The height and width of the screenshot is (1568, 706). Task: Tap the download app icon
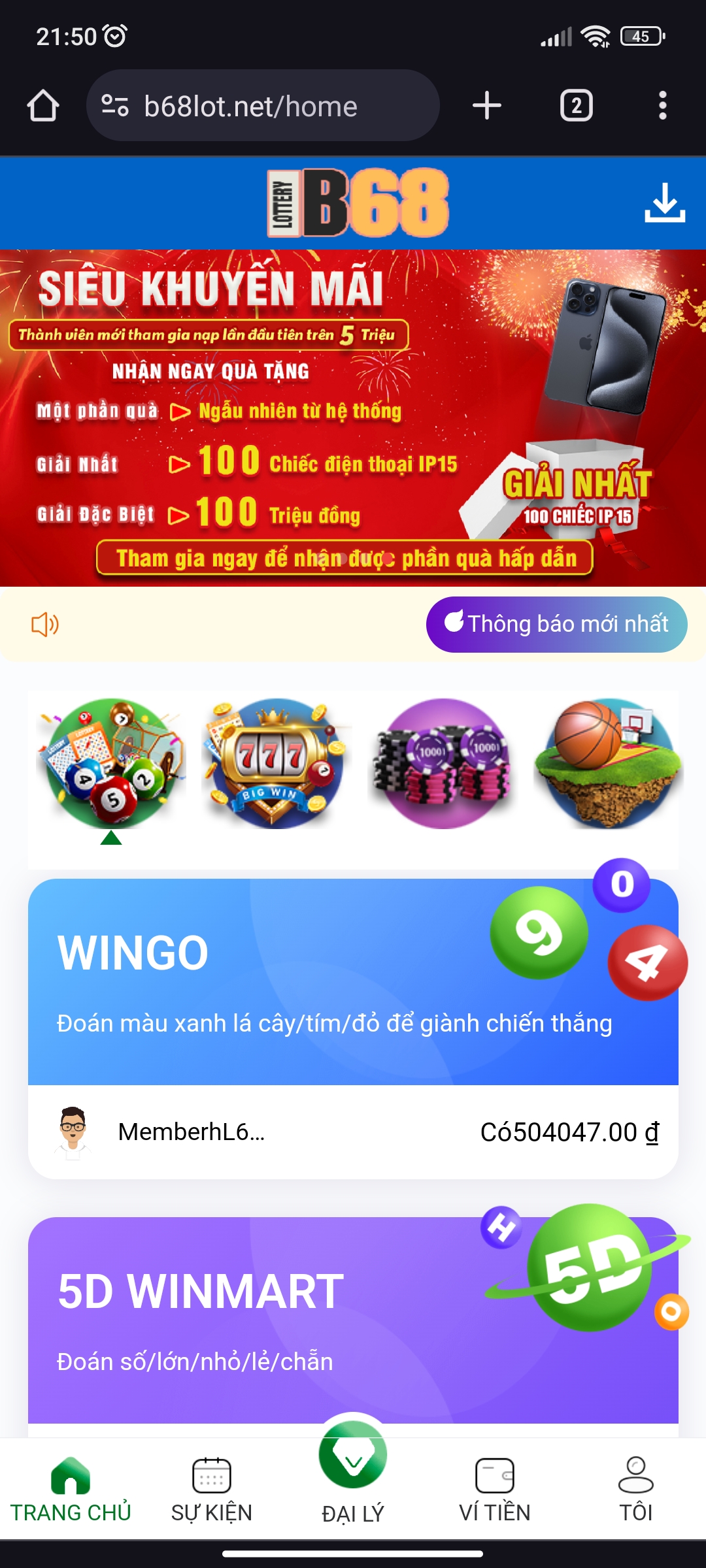664,203
